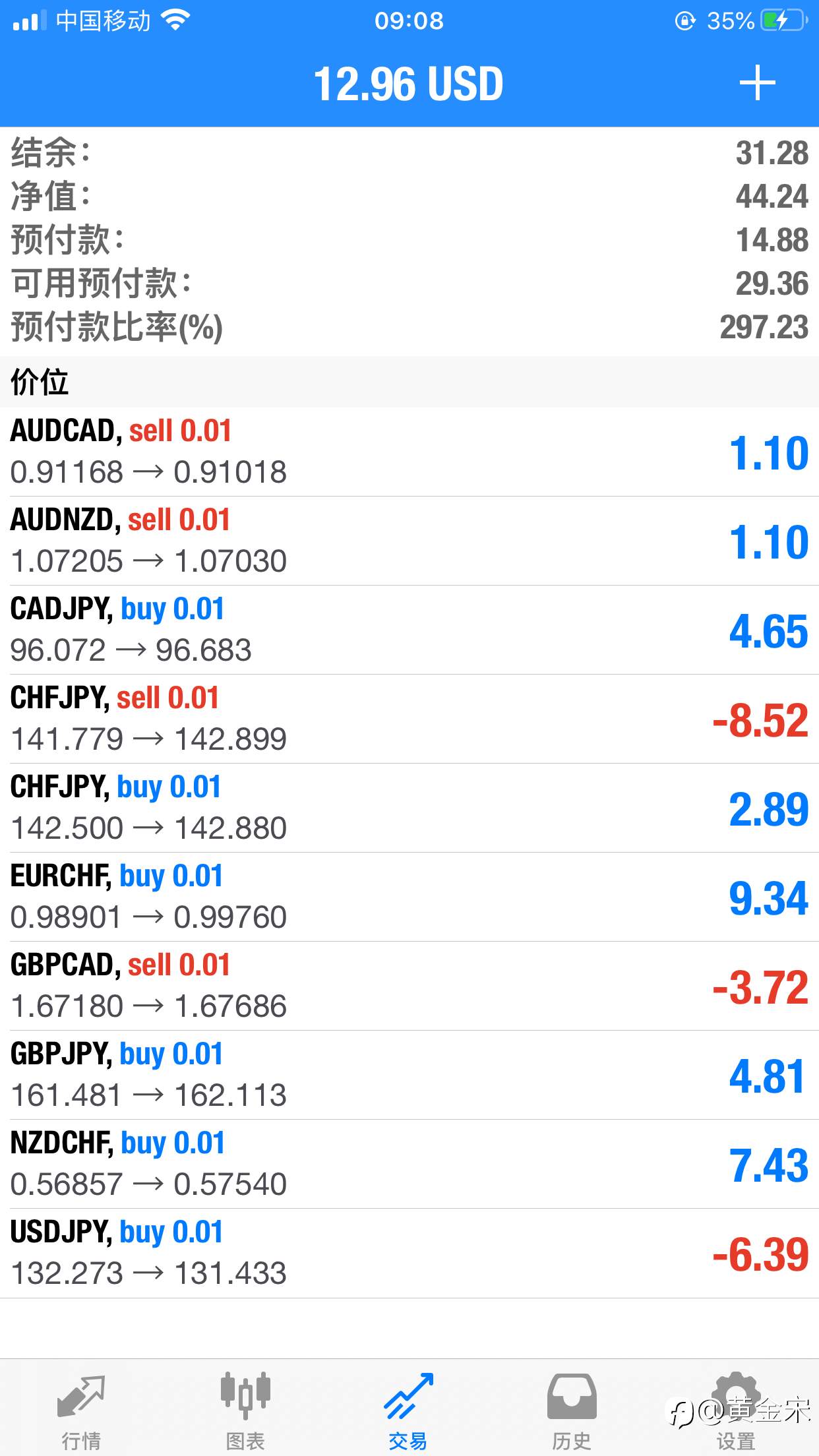The image size is (819, 1456).
Task: View the USDJPY buy 0.01 position
Action: (409, 1253)
